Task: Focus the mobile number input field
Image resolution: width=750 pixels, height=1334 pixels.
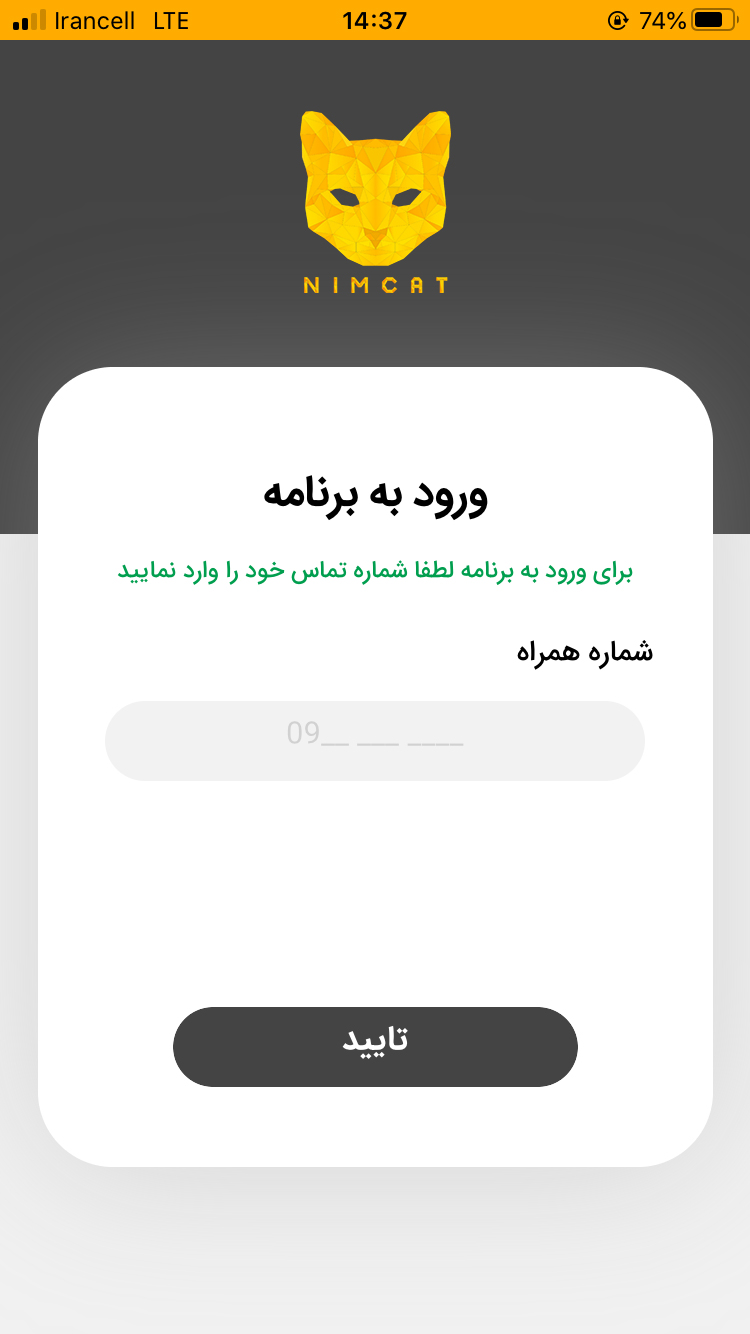Action: pos(375,740)
